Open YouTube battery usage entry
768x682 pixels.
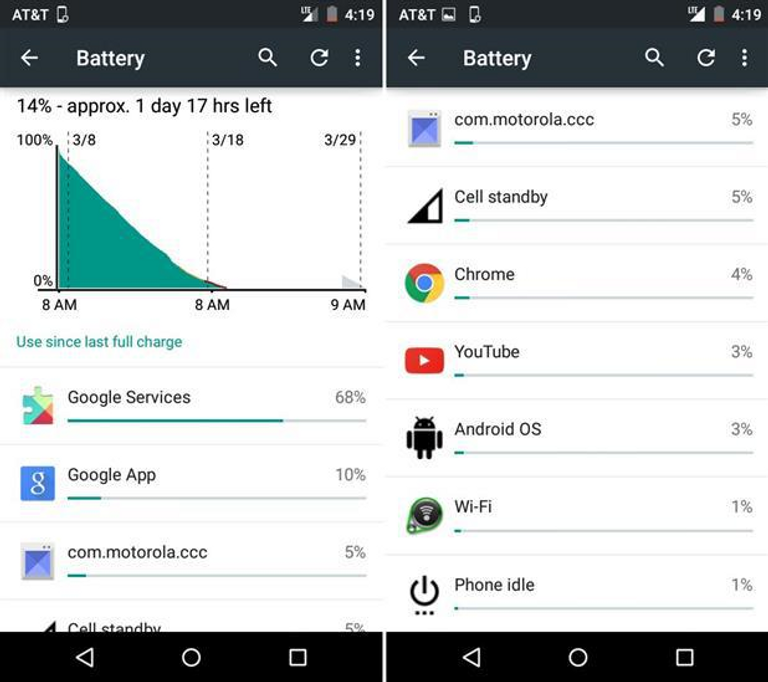pos(577,360)
